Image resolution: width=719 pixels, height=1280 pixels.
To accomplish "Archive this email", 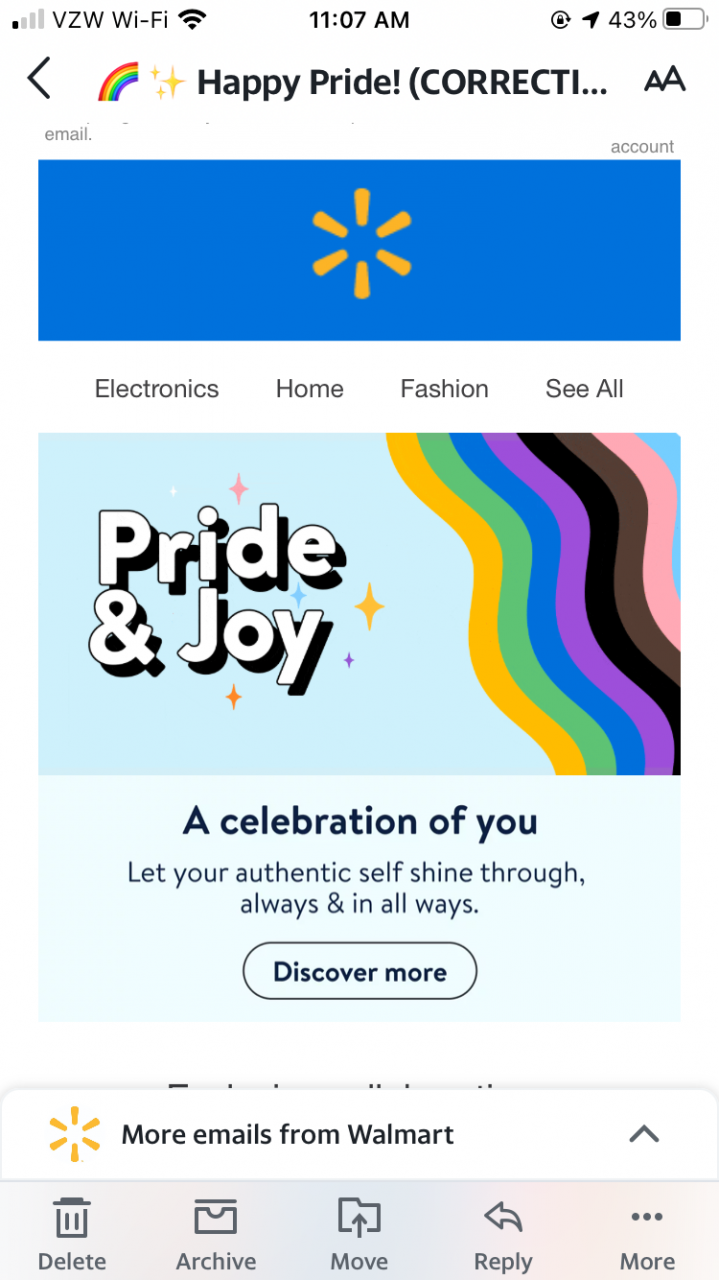I will (216, 1234).
